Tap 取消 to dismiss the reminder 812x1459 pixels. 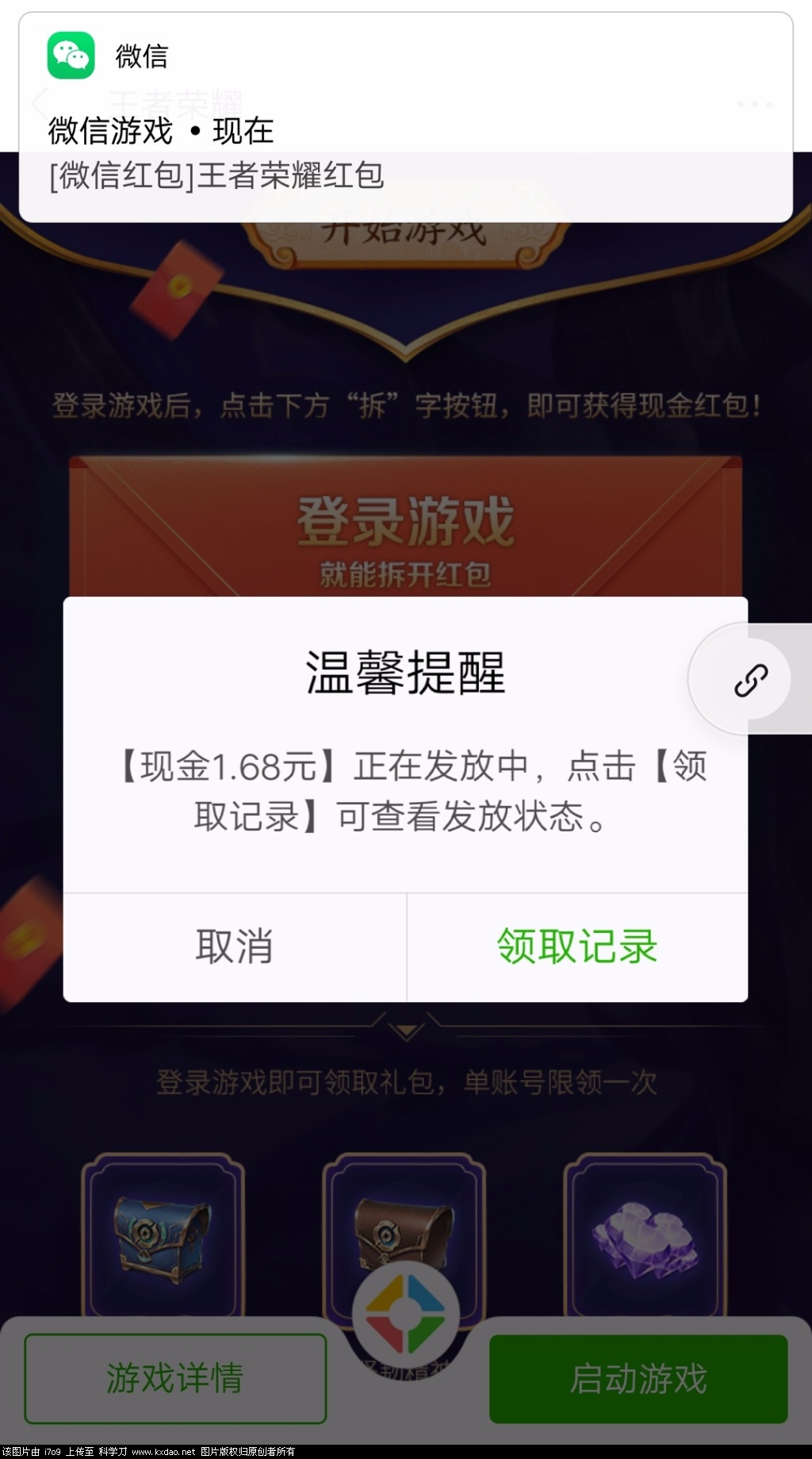click(x=235, y=946)
